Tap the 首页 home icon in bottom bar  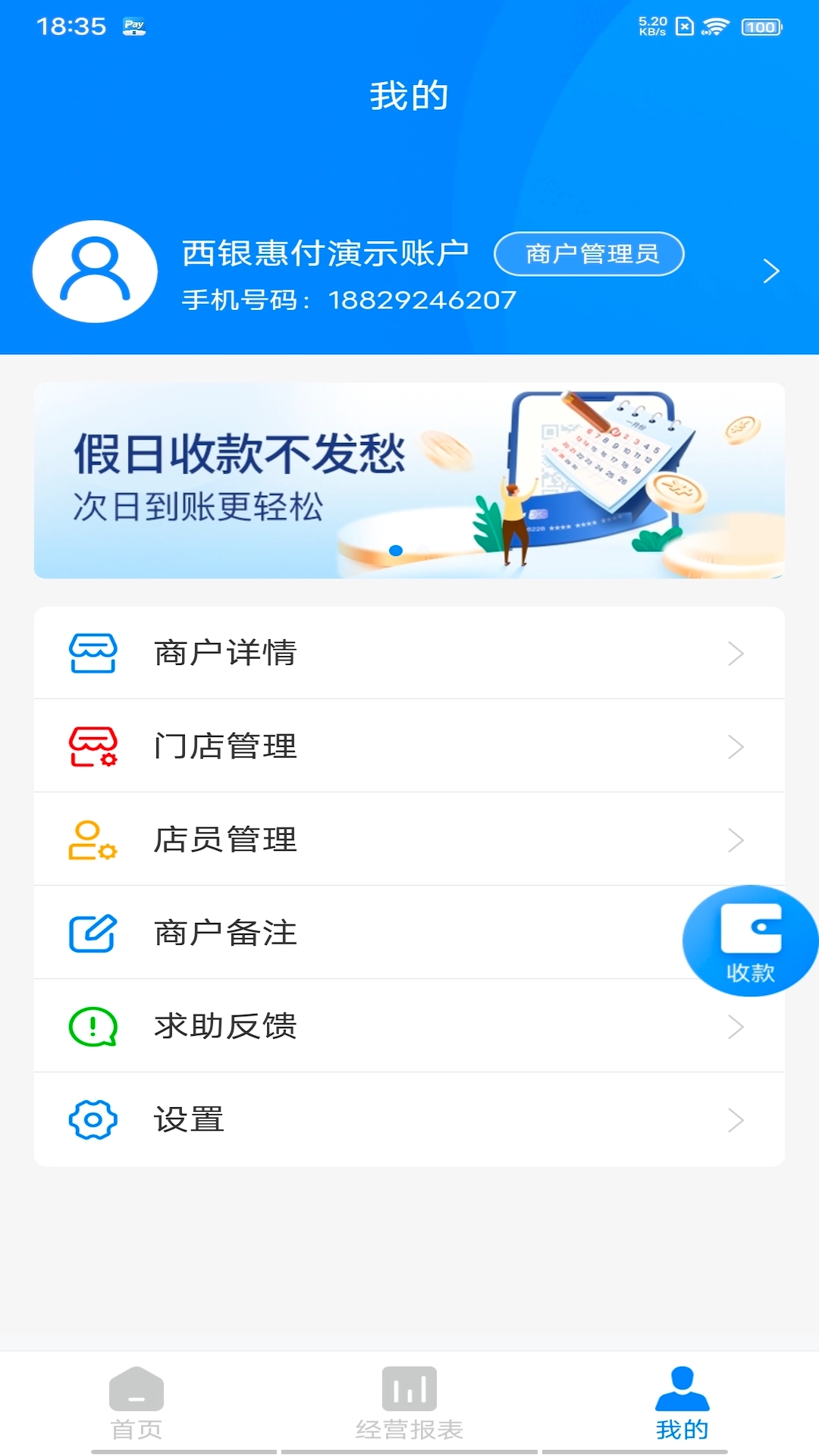click(138, 1389)
